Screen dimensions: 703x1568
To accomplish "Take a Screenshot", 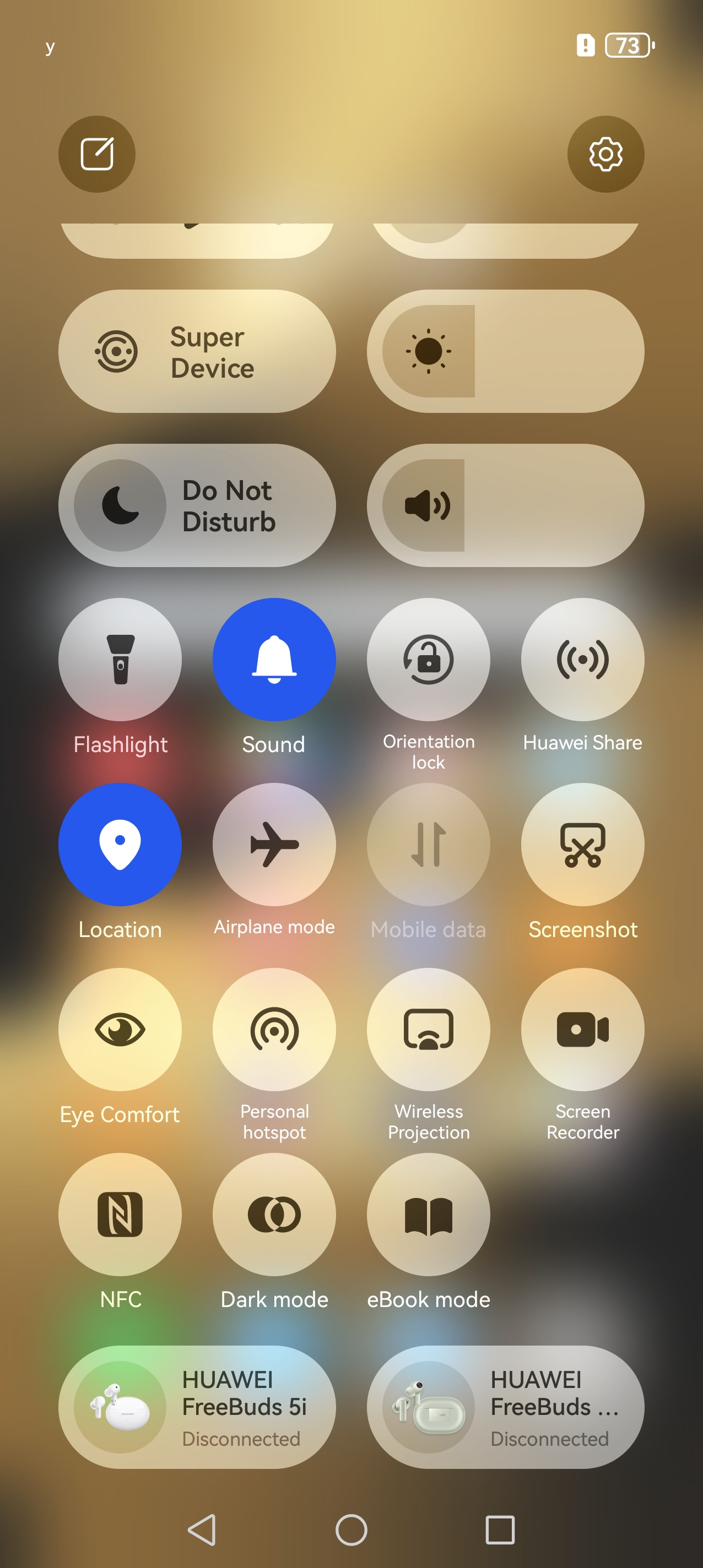I will [x=582, y=844].
